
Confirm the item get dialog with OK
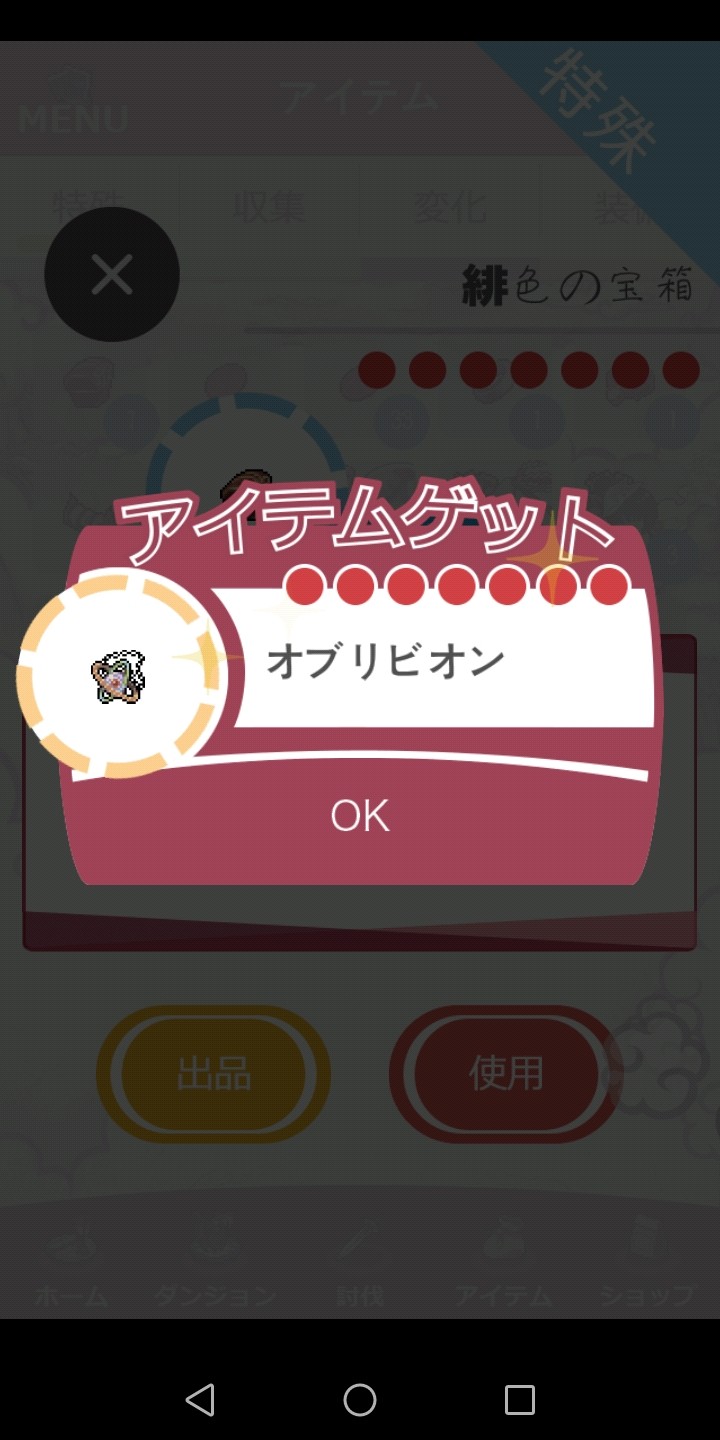point(360,816)
